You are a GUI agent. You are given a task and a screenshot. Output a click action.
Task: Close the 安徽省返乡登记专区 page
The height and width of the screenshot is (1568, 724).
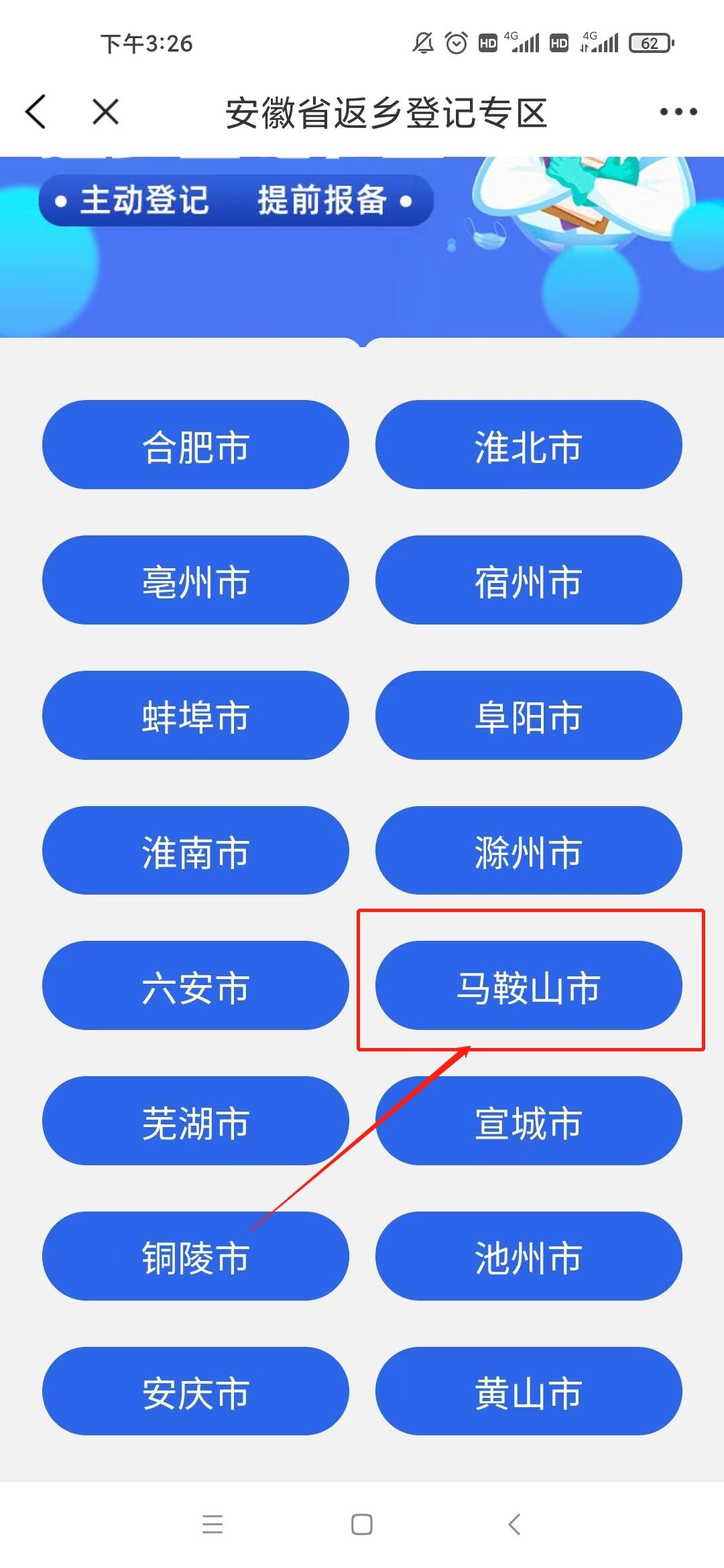click(x=105, y=111)
